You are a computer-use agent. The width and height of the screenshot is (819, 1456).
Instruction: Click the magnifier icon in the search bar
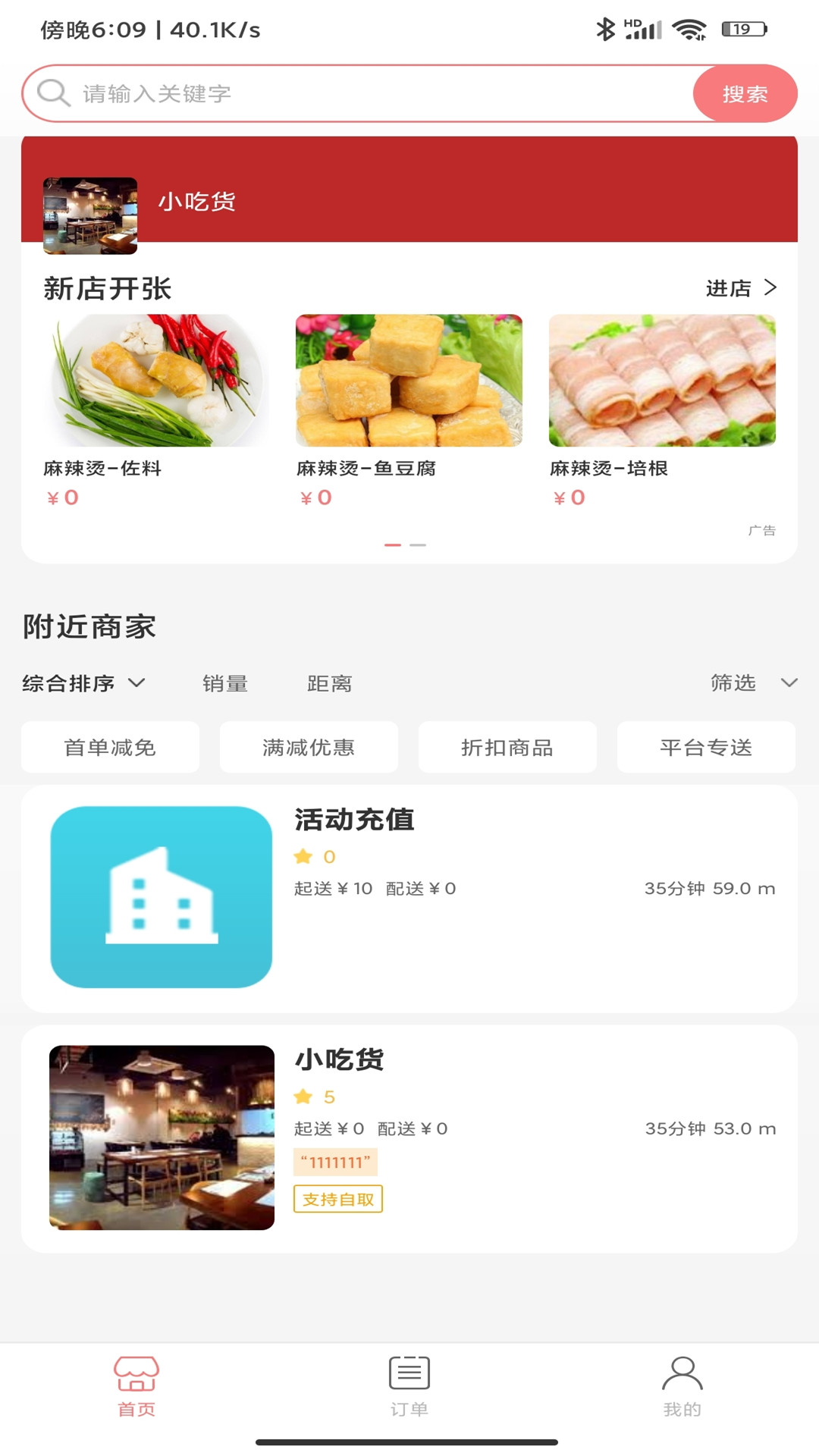point(52,93)
